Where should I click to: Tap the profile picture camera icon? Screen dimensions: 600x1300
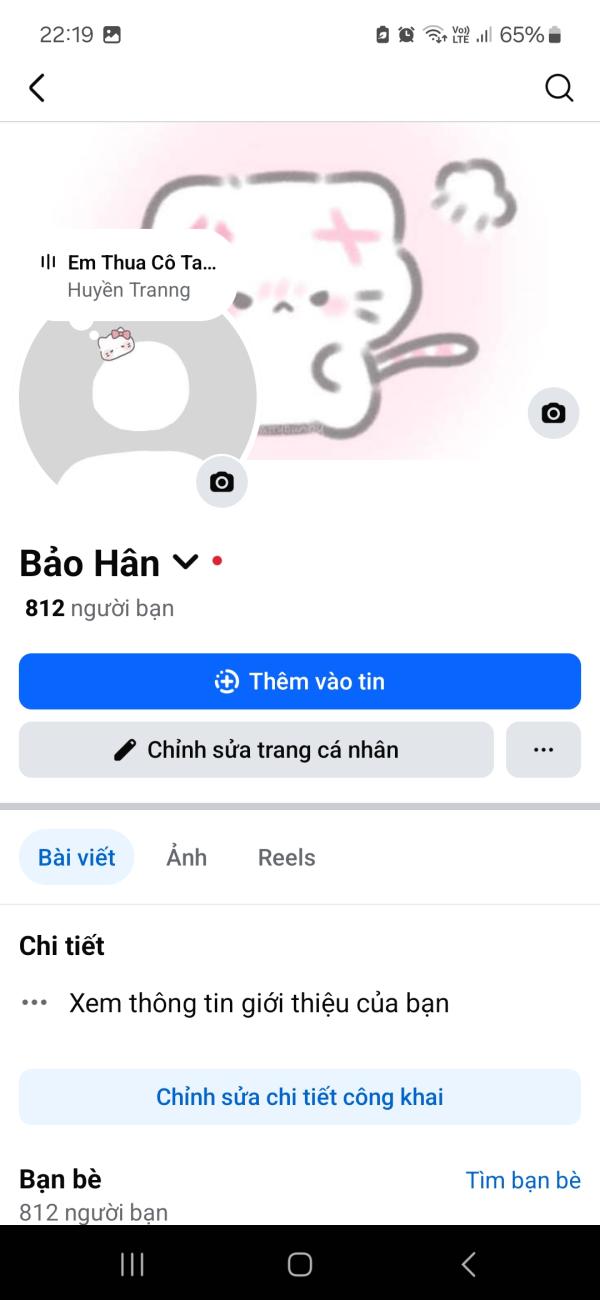[221, 482]
